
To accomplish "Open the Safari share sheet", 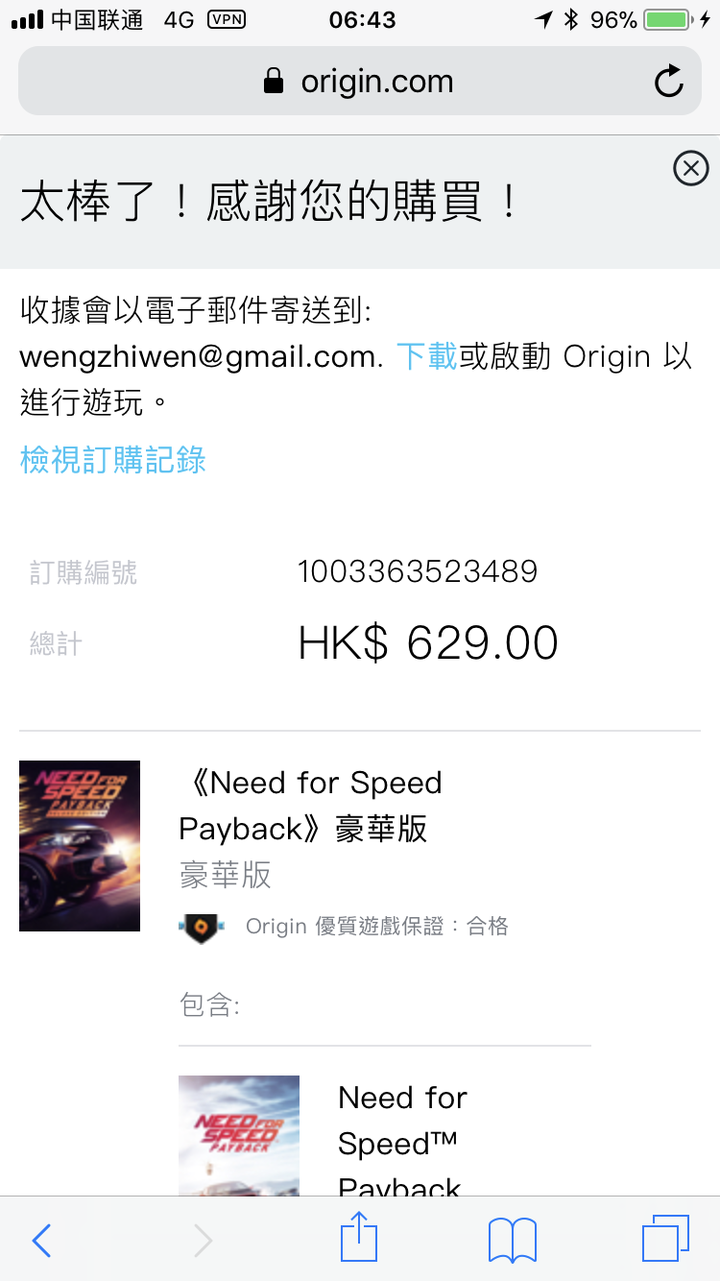I will pyautogui.click(x=359, y=1240).
